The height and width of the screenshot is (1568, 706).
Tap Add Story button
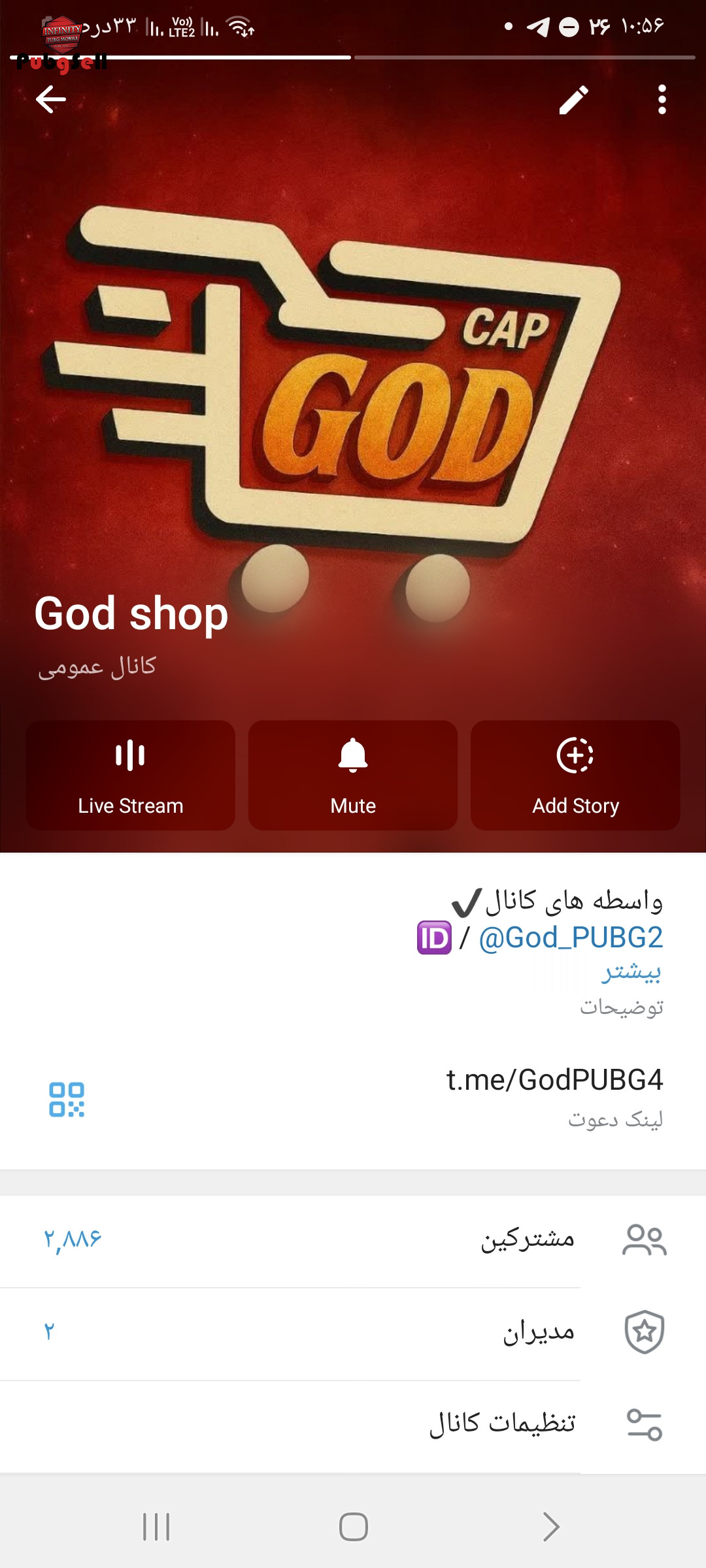(x=575, y=776)
